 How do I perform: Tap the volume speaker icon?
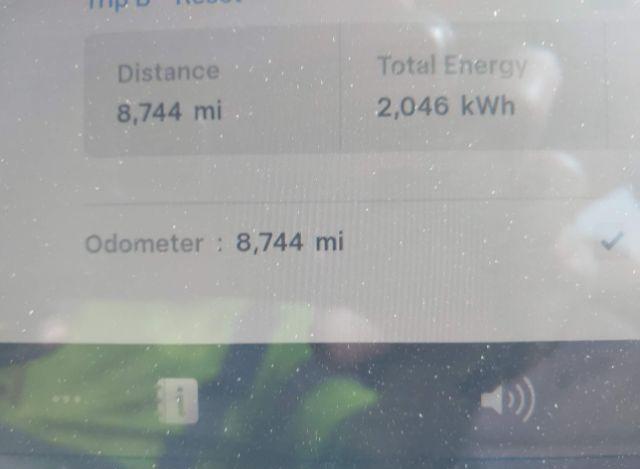pyautogui.click(x=507, y=401)
